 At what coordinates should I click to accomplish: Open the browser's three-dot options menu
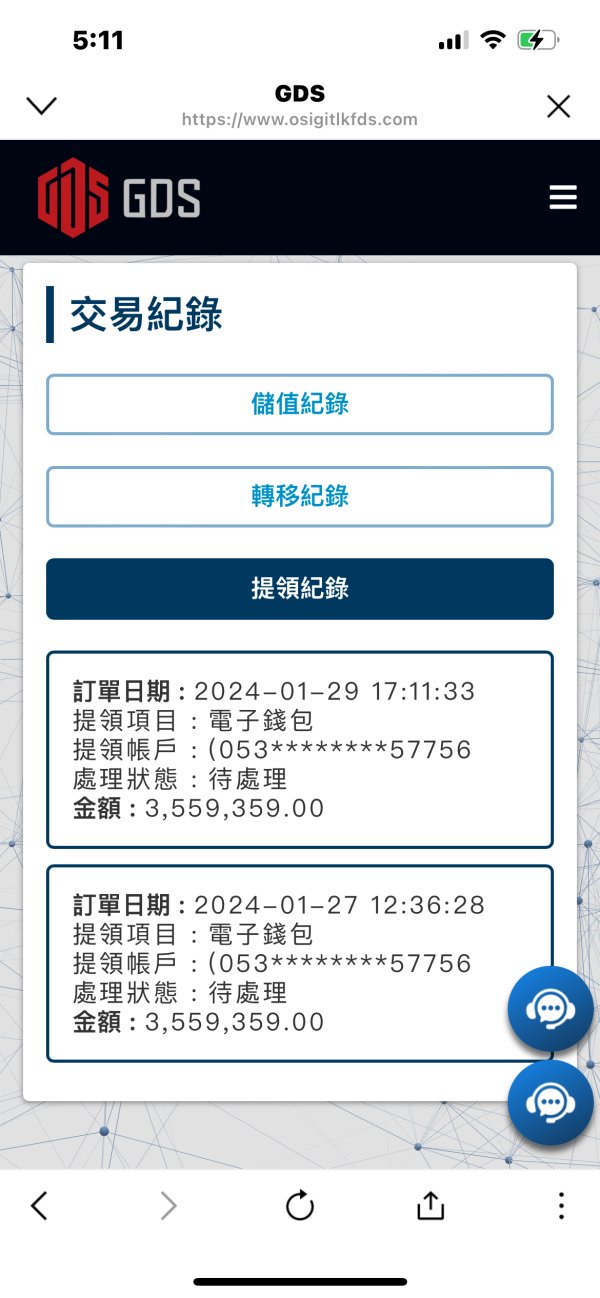(x=561, y=1206)
